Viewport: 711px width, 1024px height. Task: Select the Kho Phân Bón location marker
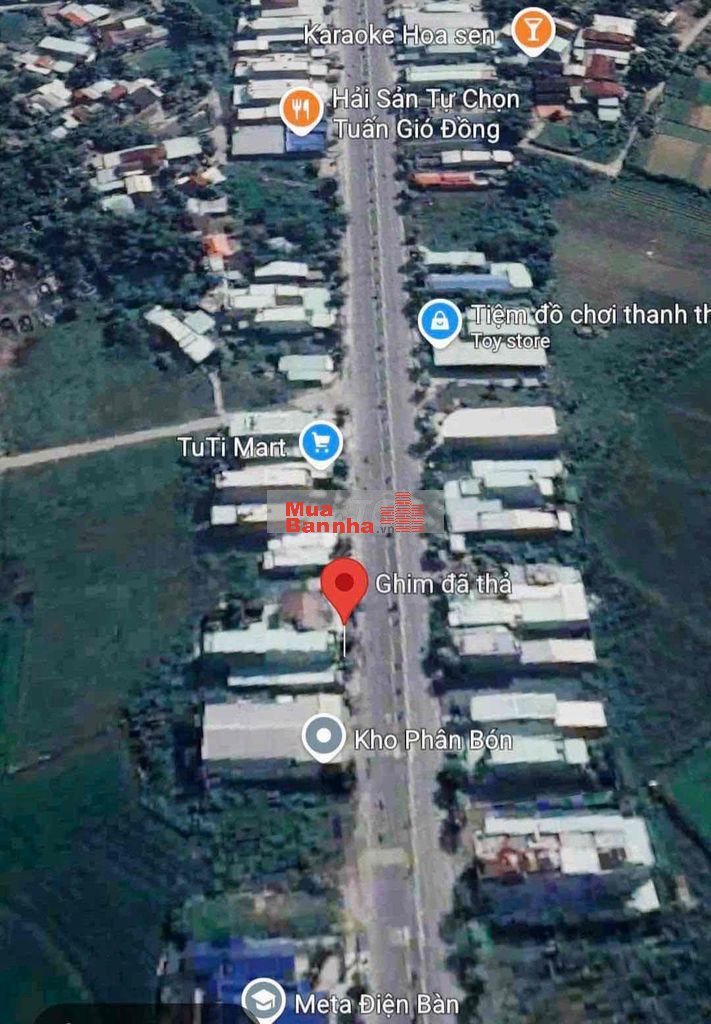324,738
